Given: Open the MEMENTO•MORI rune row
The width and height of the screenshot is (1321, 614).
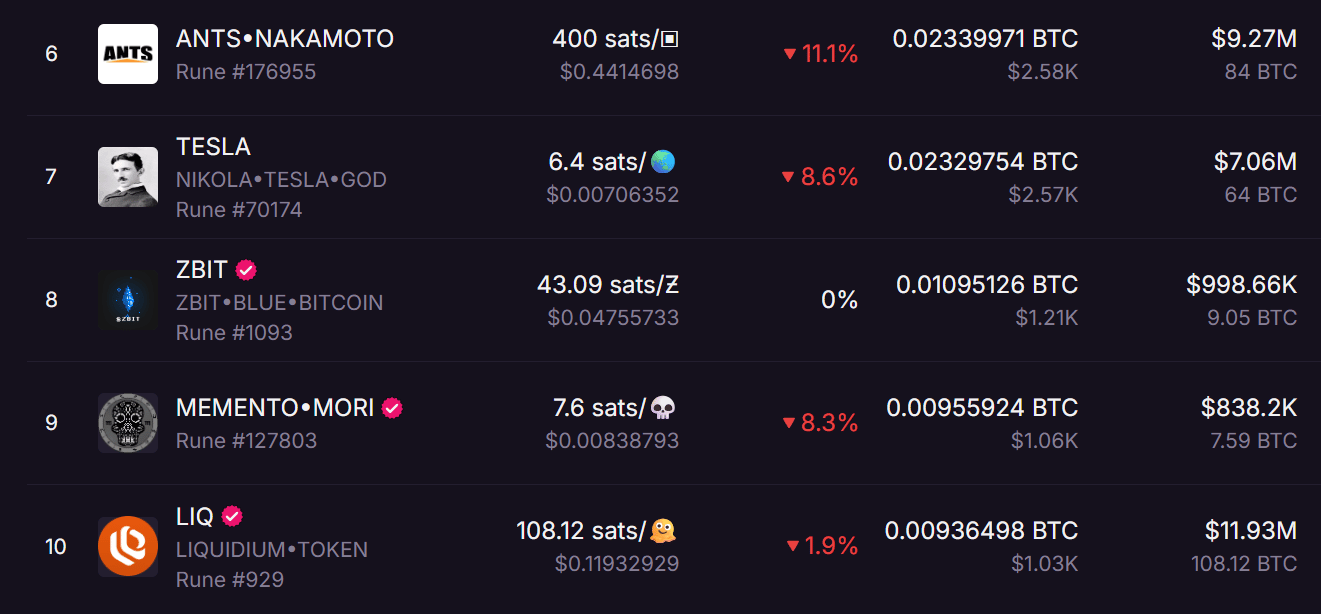Looking at the screenshot, I should pos(274,408).
